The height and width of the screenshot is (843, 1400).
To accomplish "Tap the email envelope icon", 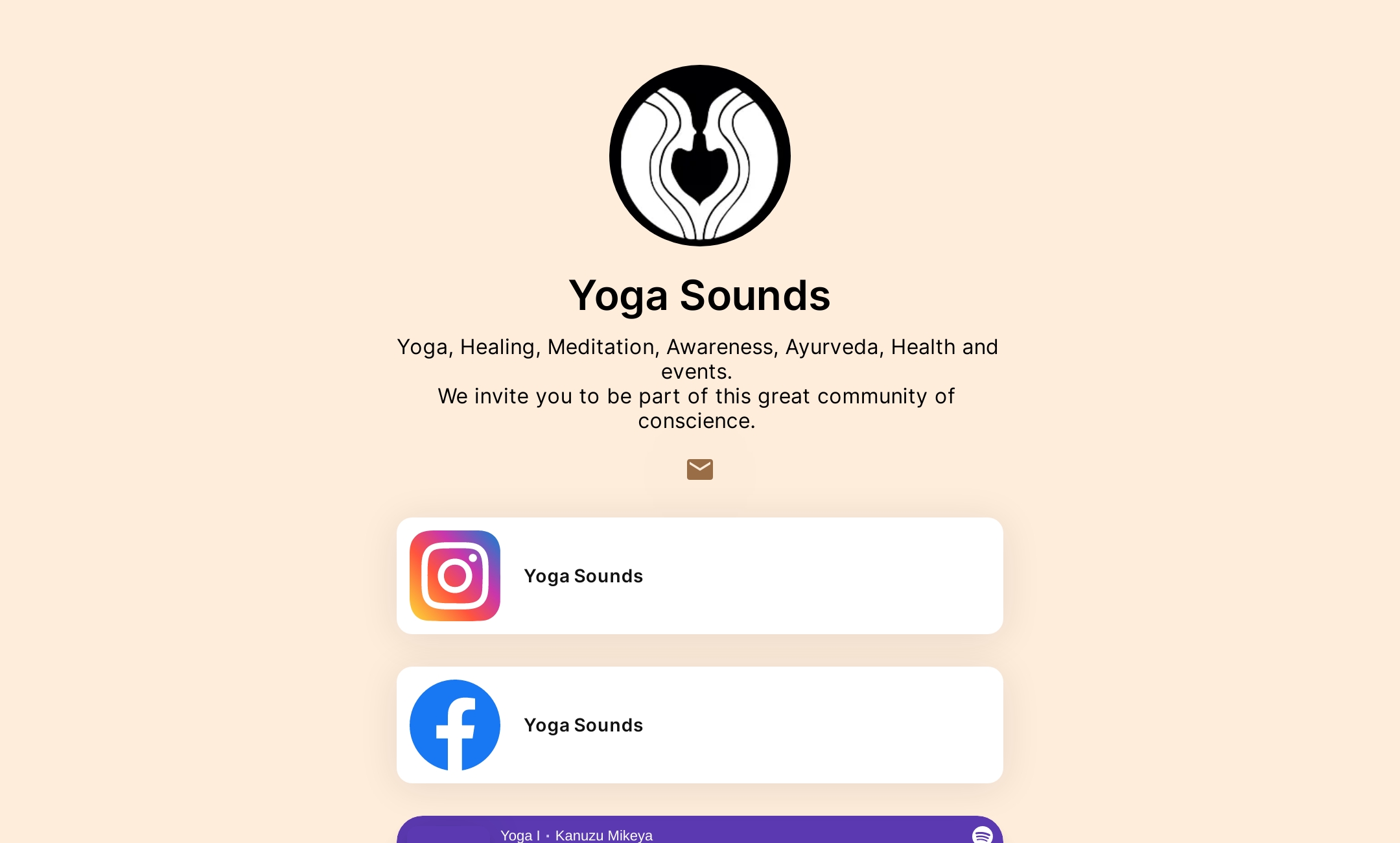I will (x=699, y=469).
